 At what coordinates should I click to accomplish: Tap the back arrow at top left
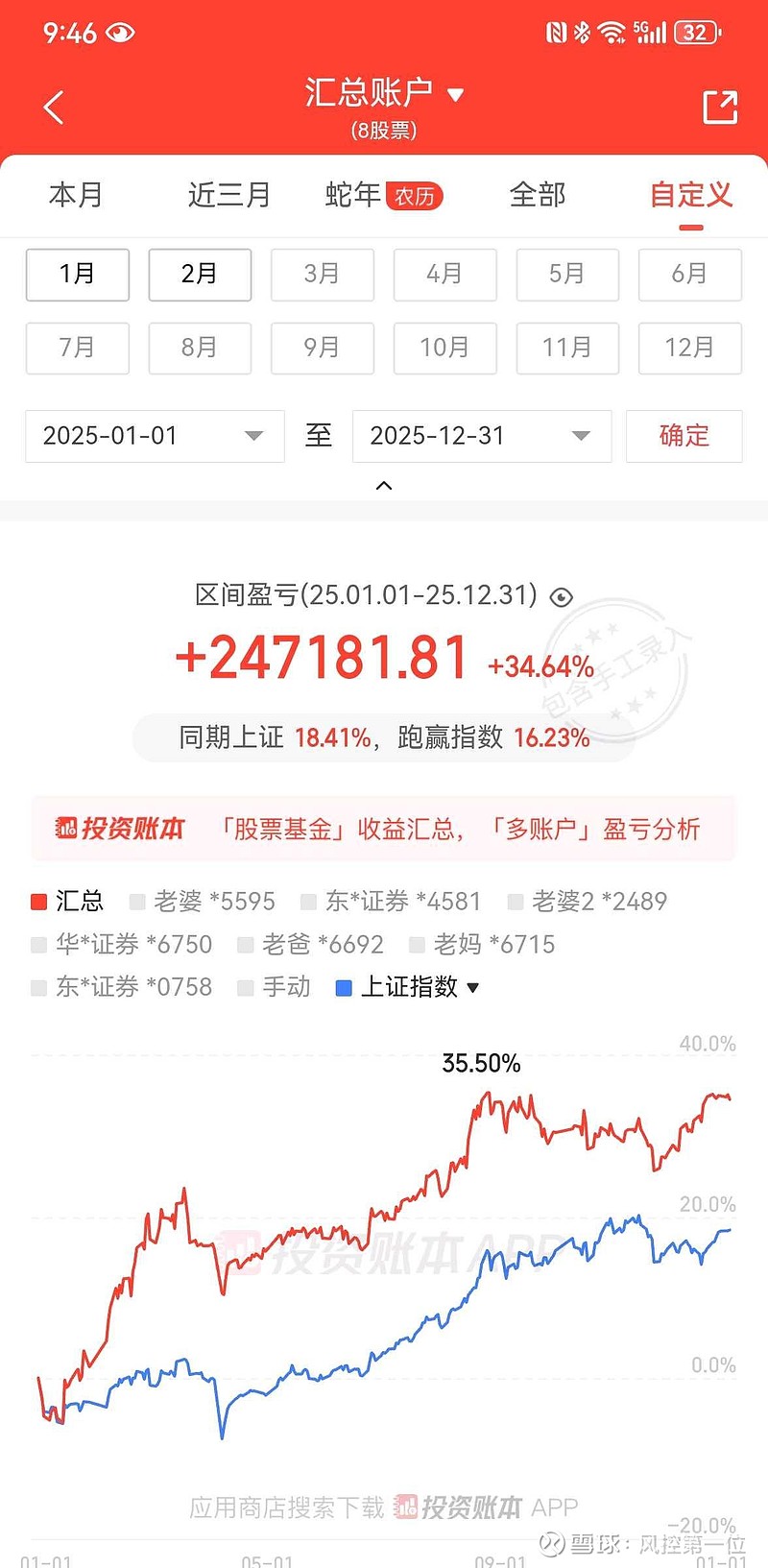tap(53, 107)
